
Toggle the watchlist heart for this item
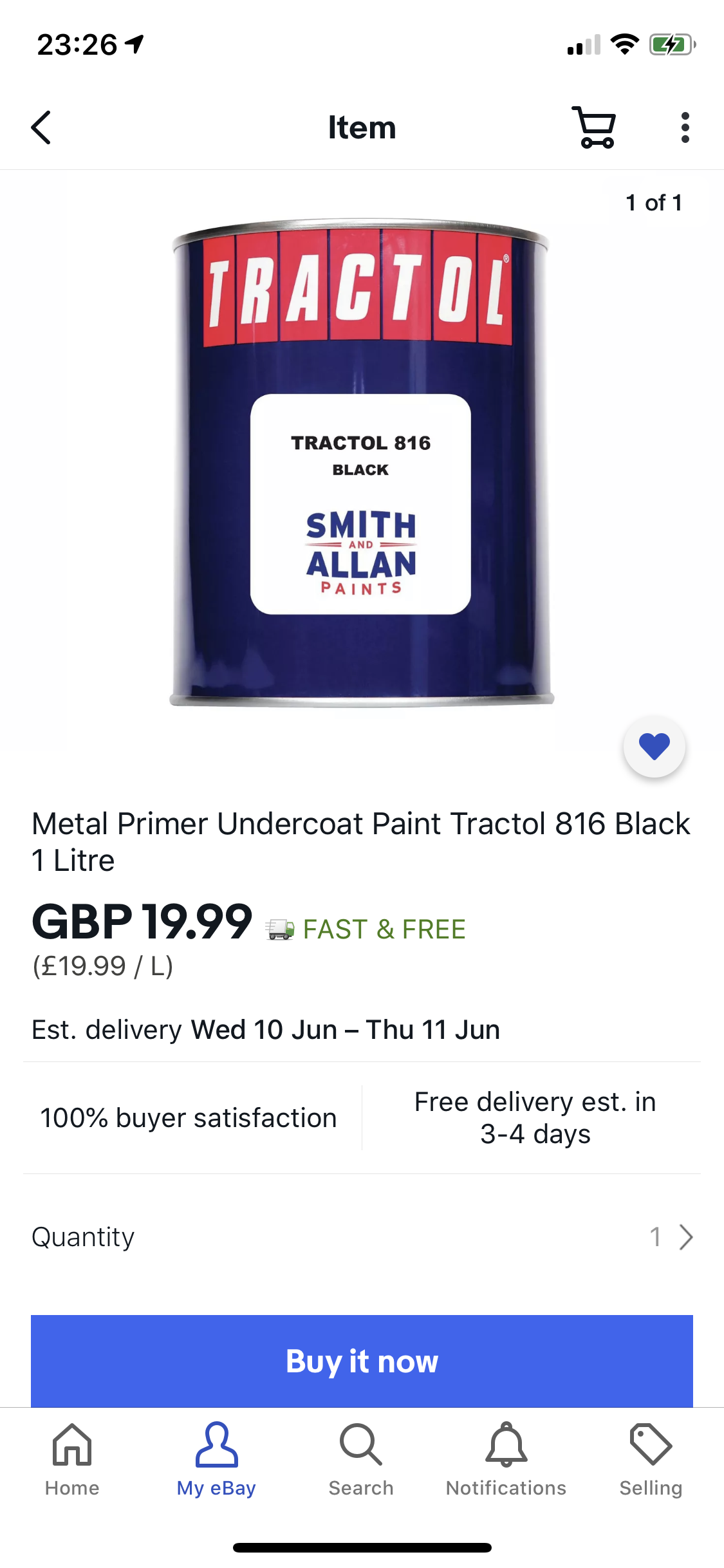click(654, 747)
